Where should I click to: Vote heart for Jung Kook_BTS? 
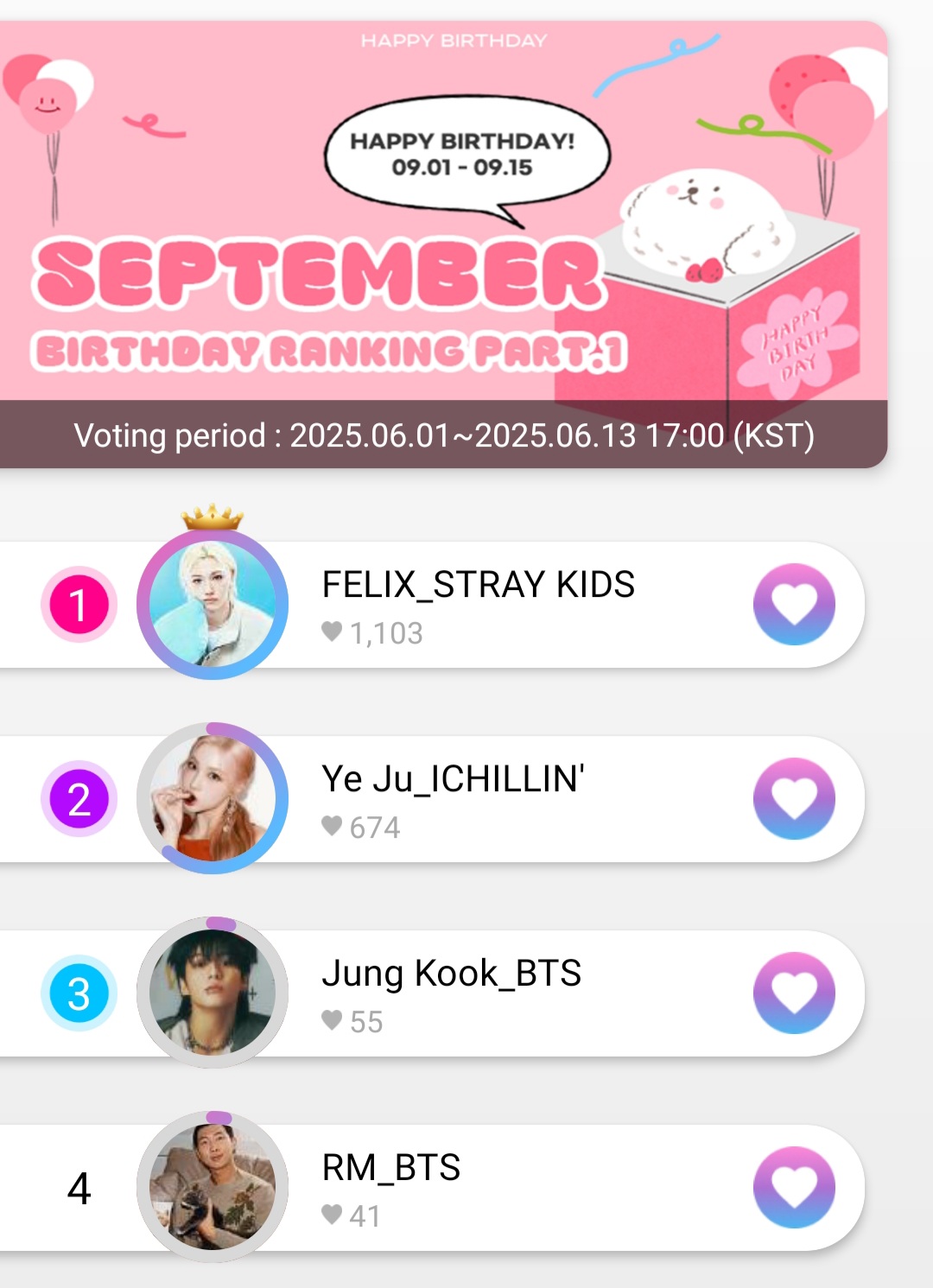point(794,993)
